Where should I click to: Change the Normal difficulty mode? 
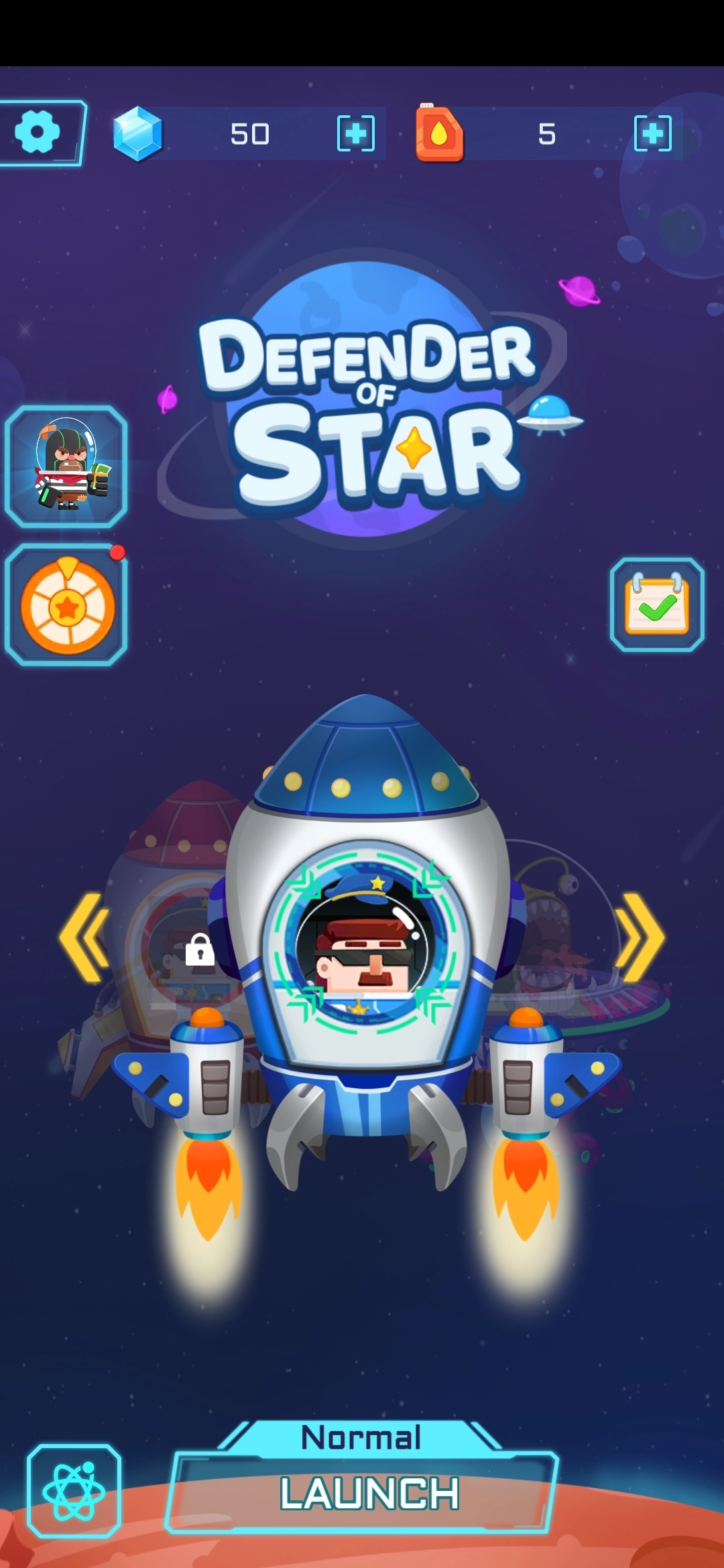pyautogui.click(x=361, y=1438)
